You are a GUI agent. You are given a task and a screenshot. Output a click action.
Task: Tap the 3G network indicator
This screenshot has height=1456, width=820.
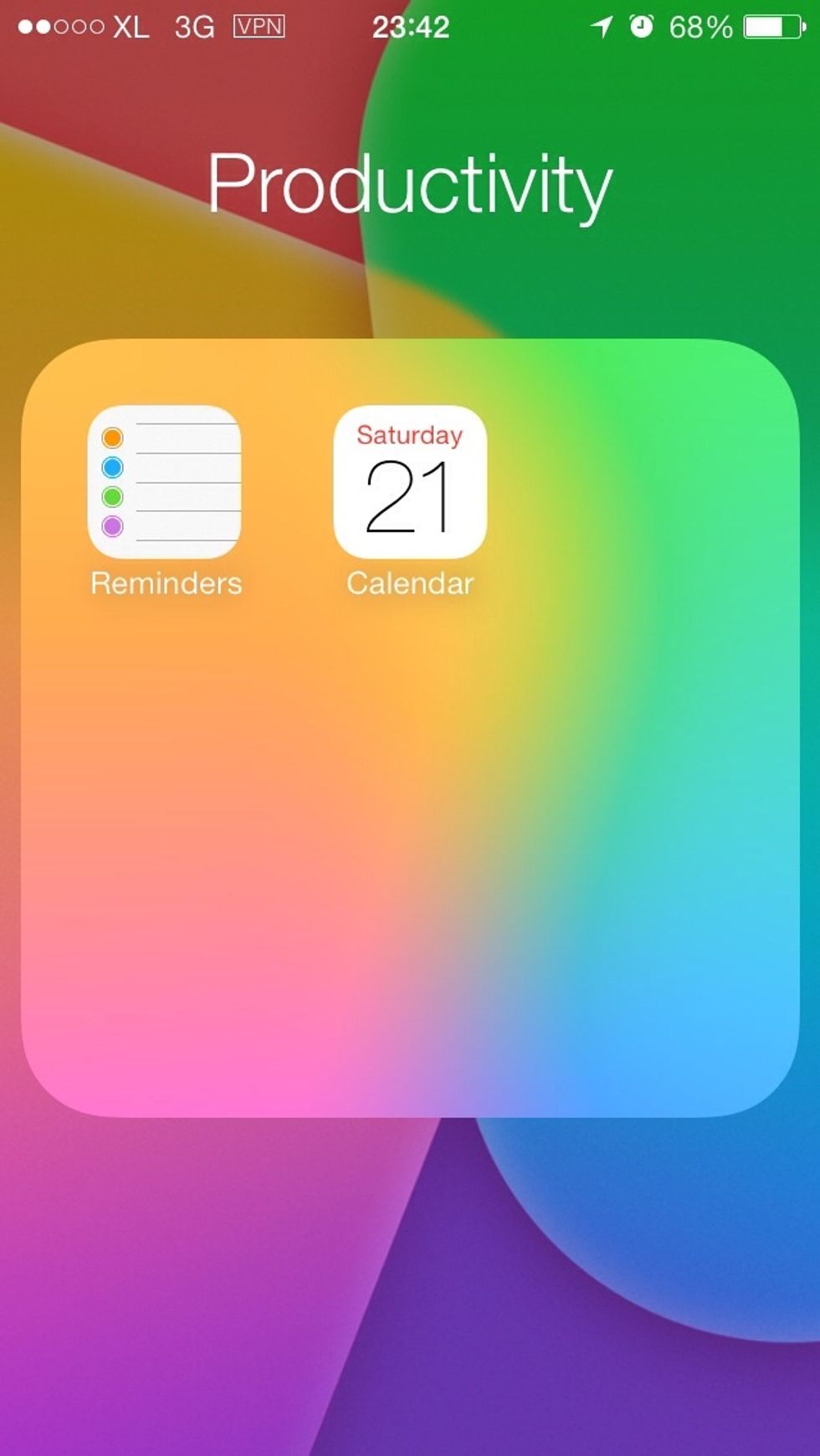[x=194, y=26]
